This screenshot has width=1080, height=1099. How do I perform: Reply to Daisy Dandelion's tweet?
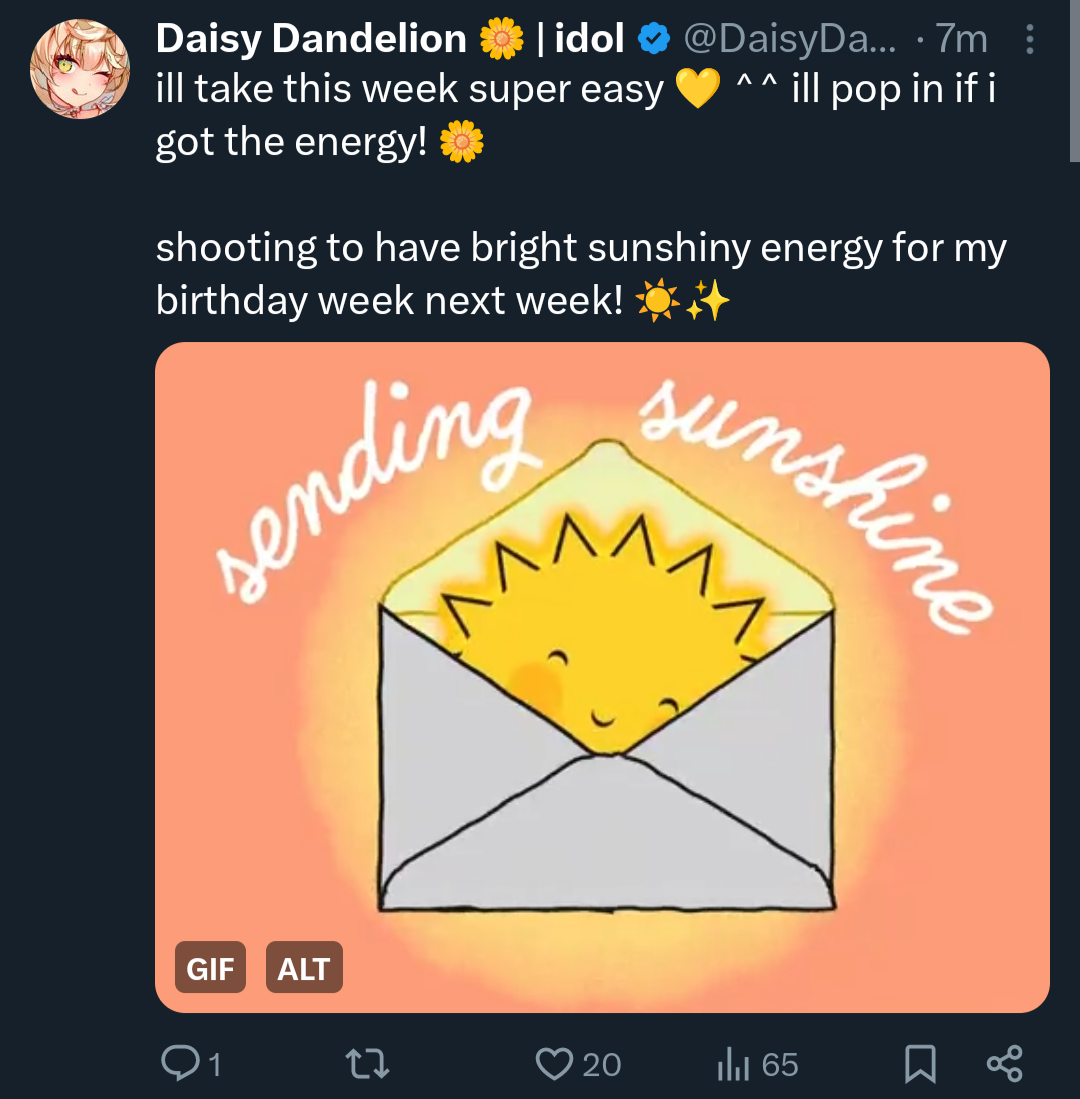[180, 1064]
